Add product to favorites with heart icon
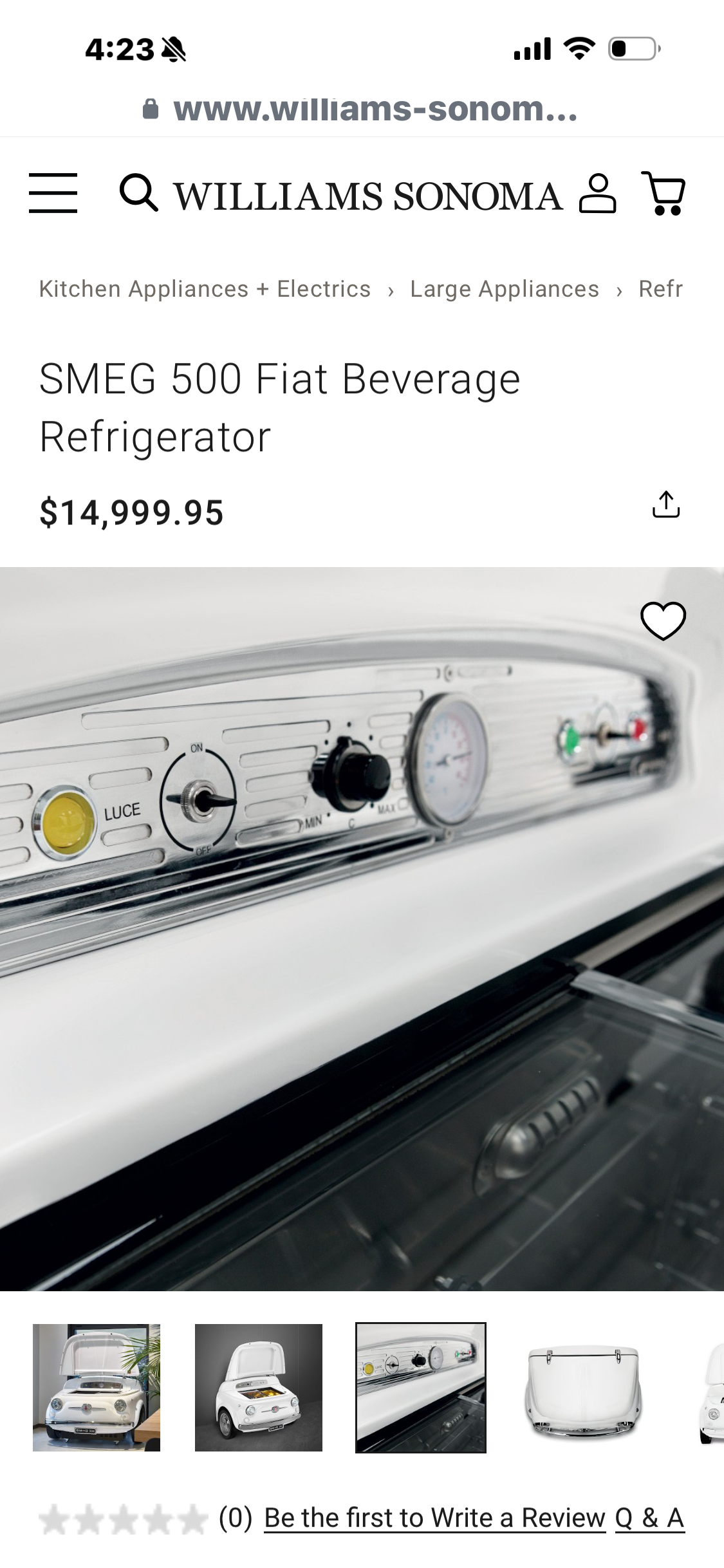The width and height of the screenshot is (724, 1568). click(663, 621)
